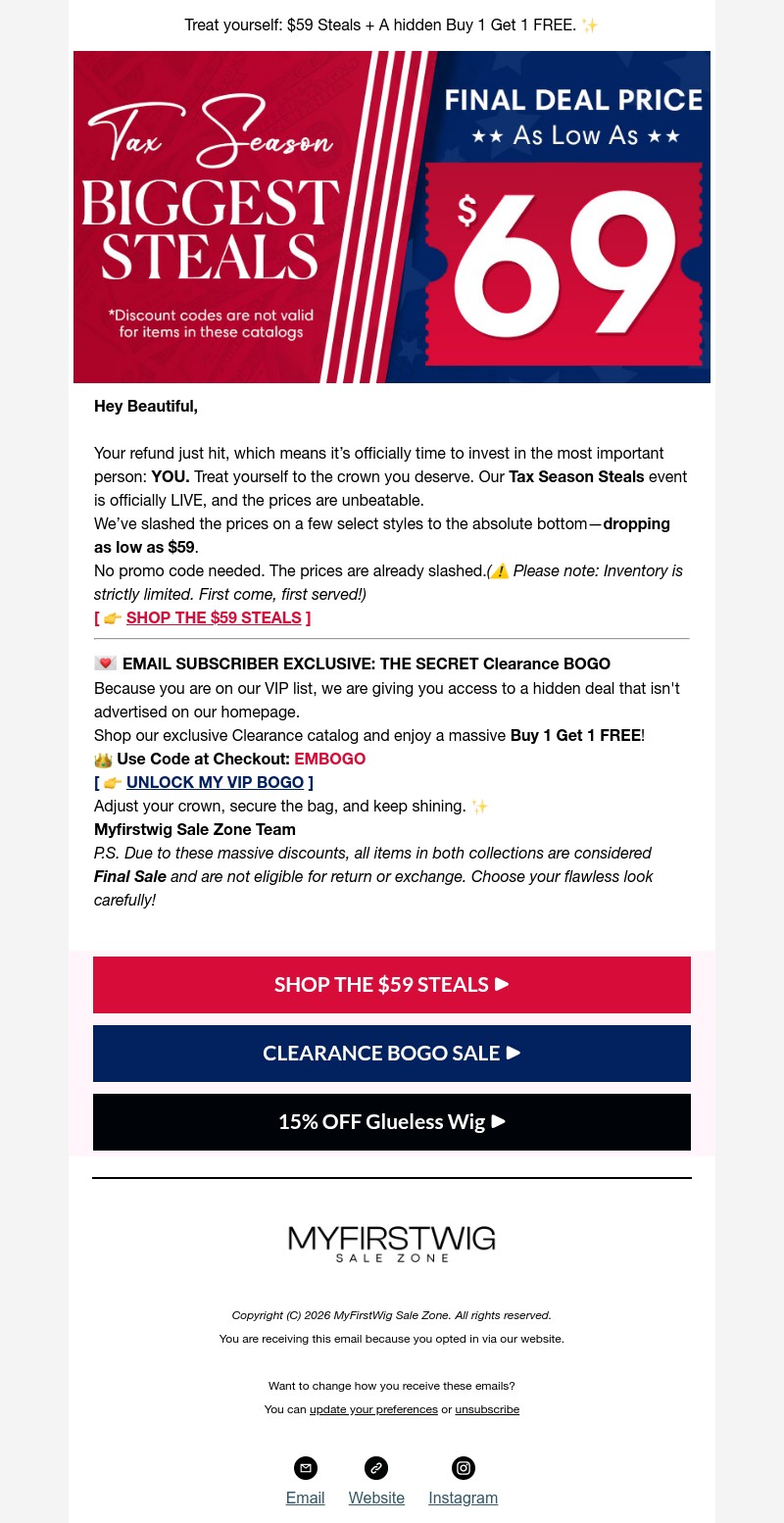
Task: Click the pointing-finger emoji before SHOP link
Action: 113,617
